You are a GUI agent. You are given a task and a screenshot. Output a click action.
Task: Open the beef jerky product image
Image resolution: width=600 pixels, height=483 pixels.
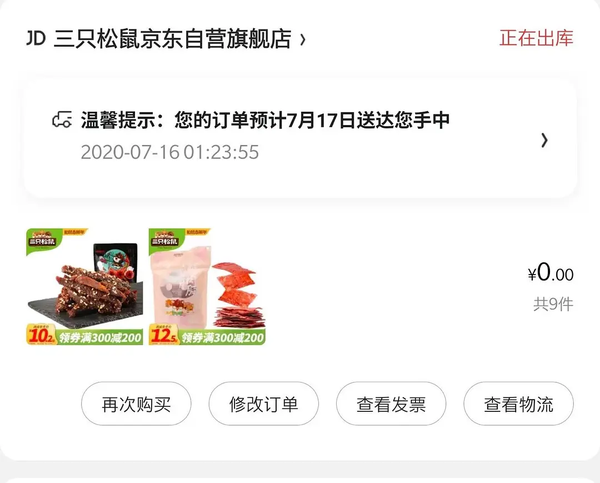(84, 288)
